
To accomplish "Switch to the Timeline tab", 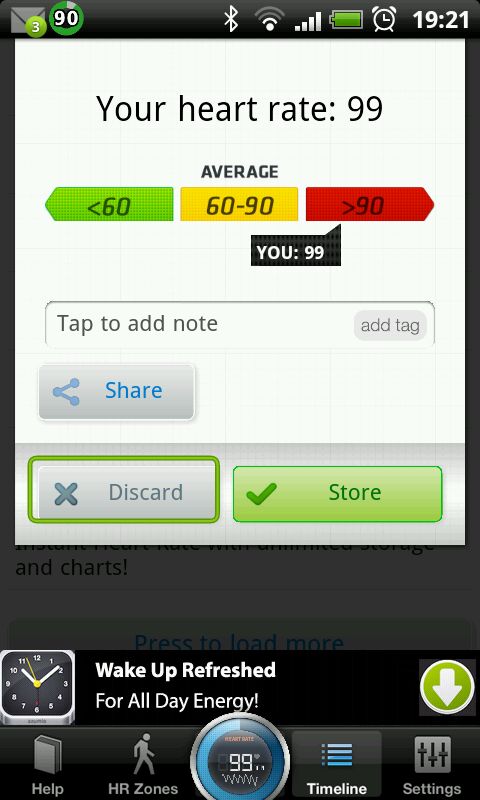I will coord(337,765).
